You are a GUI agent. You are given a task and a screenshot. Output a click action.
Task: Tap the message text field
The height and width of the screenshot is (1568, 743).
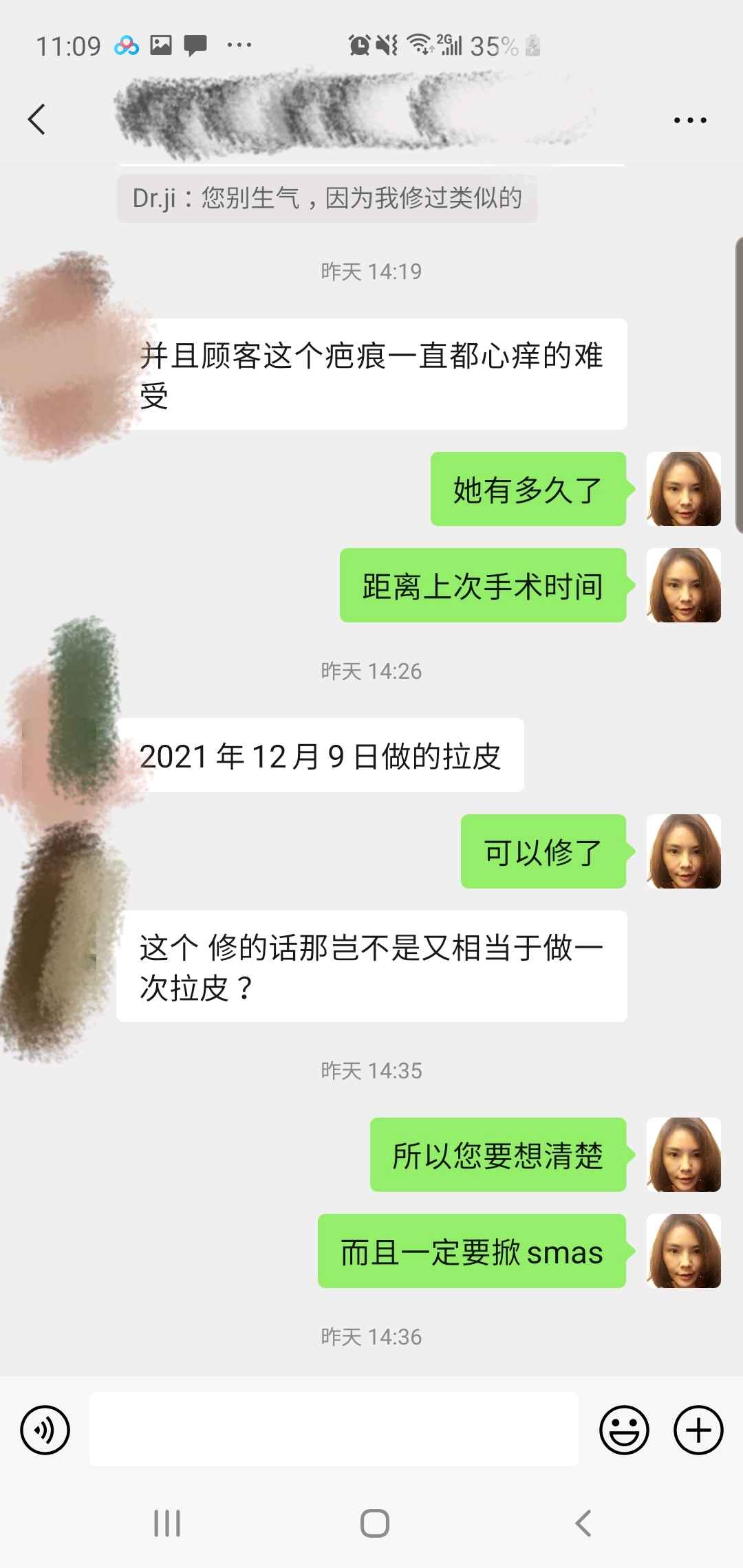pyautogui.click(x=334, y=1429)
